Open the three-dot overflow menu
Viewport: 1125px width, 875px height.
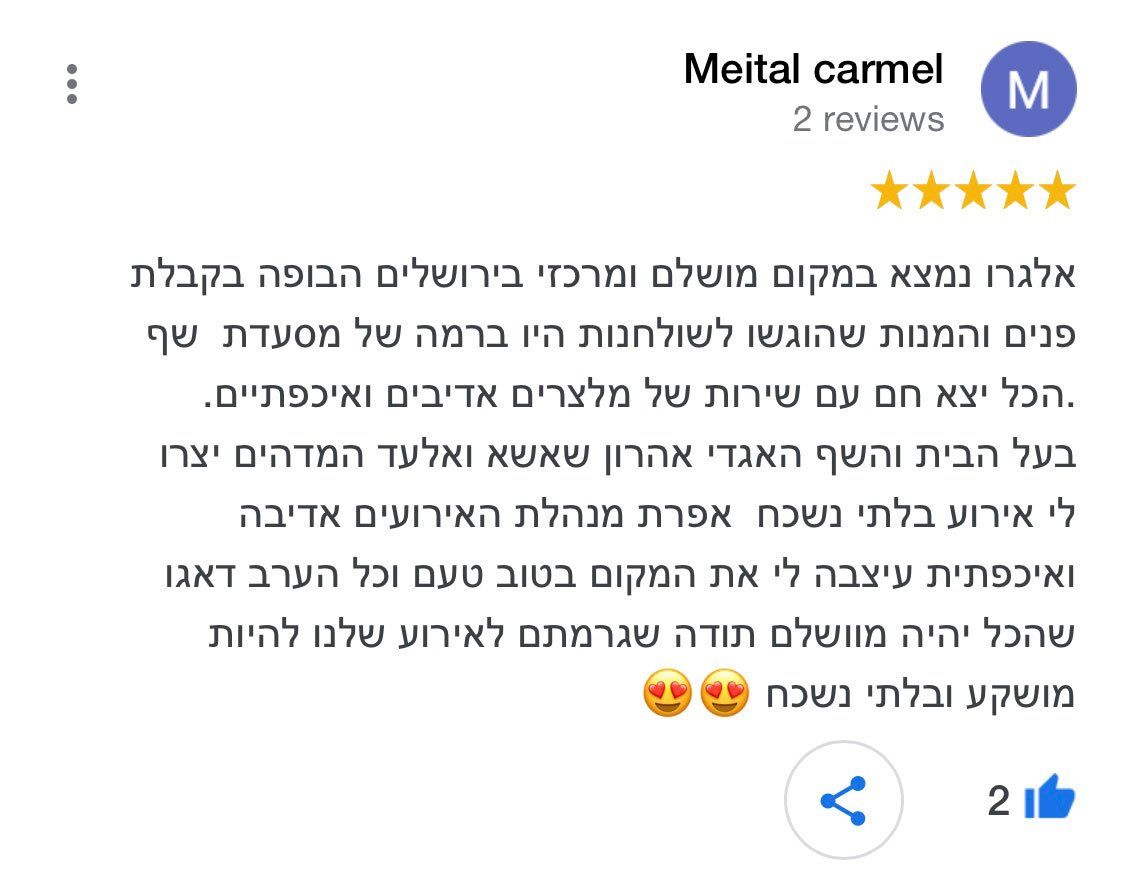pos(71,84)
